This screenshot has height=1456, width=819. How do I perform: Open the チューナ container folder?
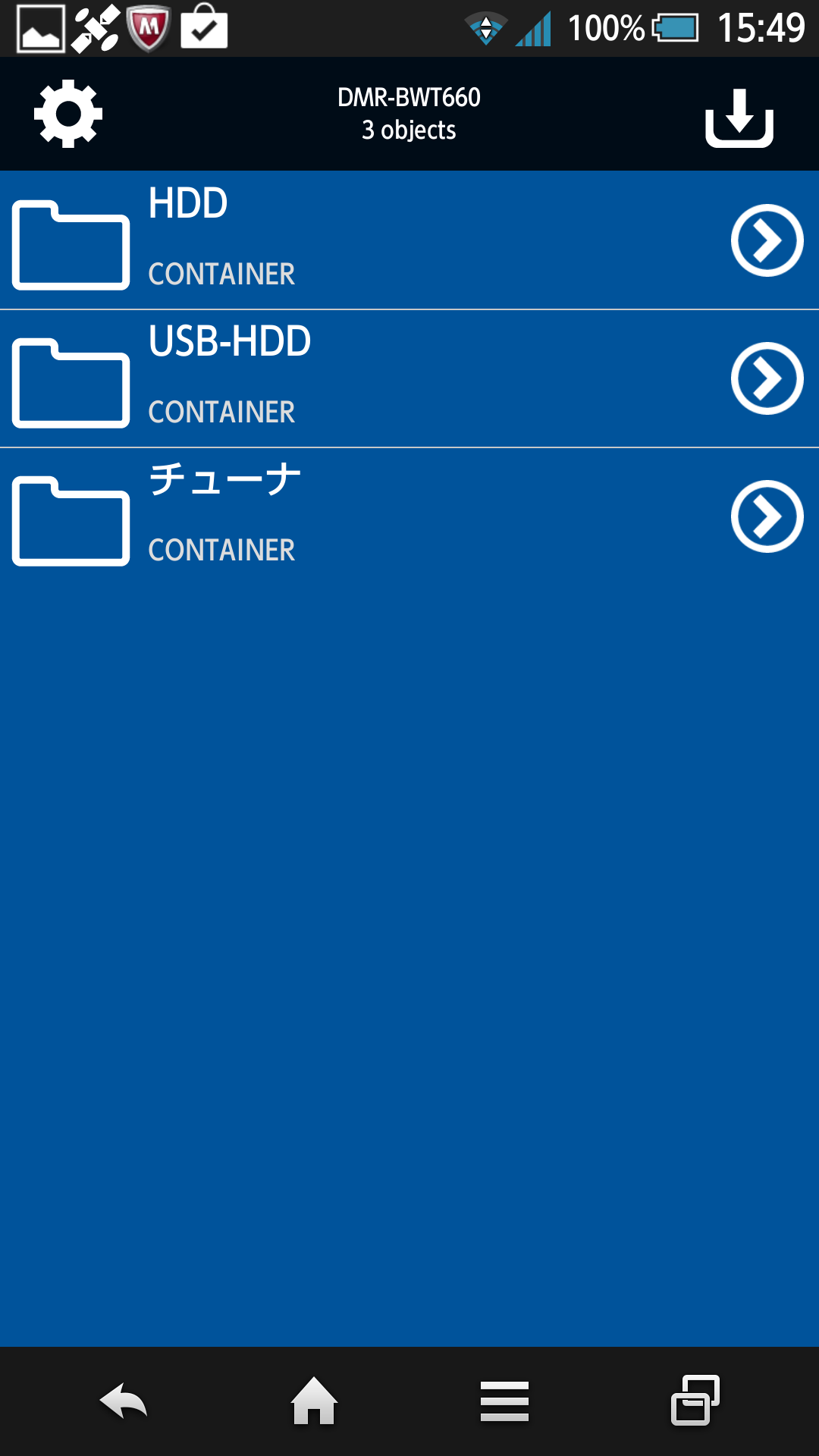coord(409,516)
